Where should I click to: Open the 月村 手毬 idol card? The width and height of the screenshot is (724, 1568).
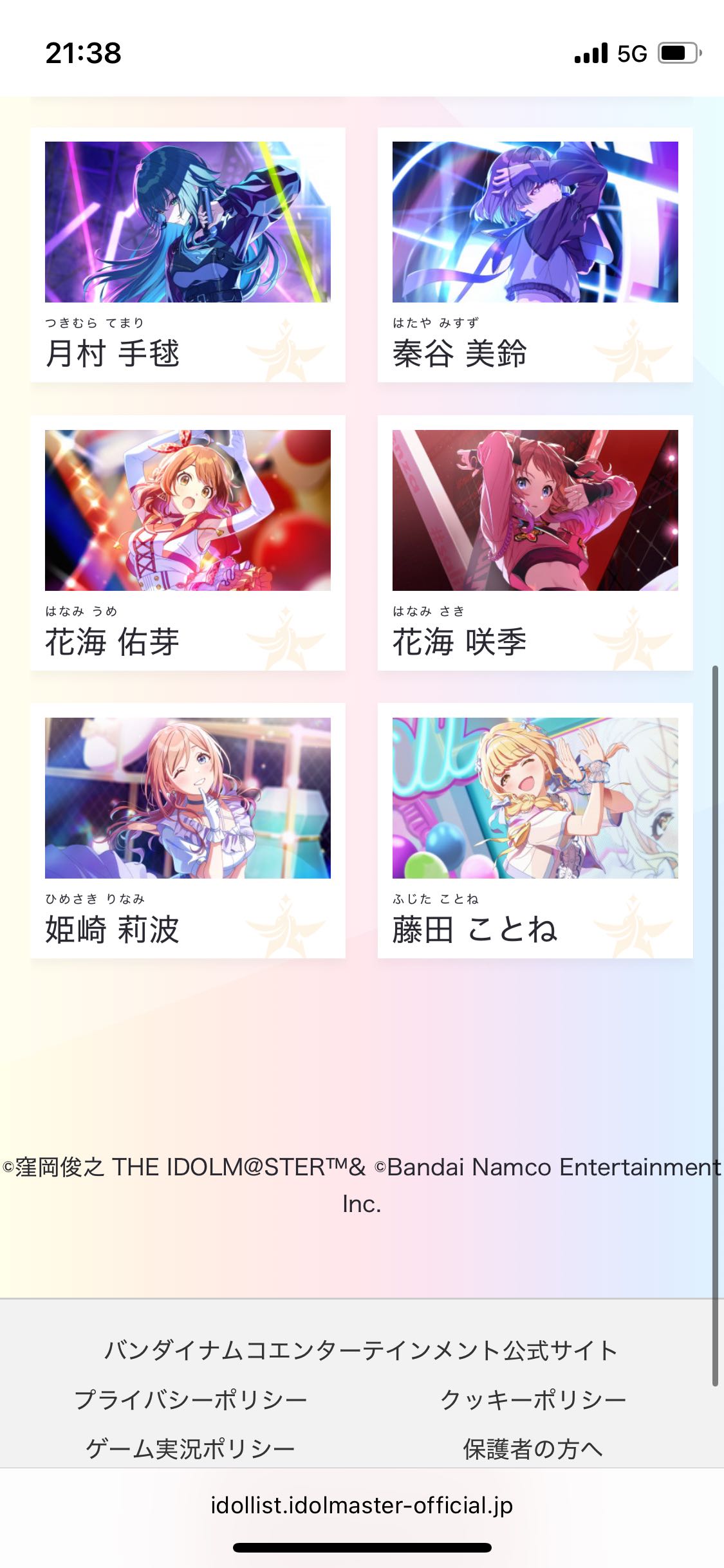188,255
